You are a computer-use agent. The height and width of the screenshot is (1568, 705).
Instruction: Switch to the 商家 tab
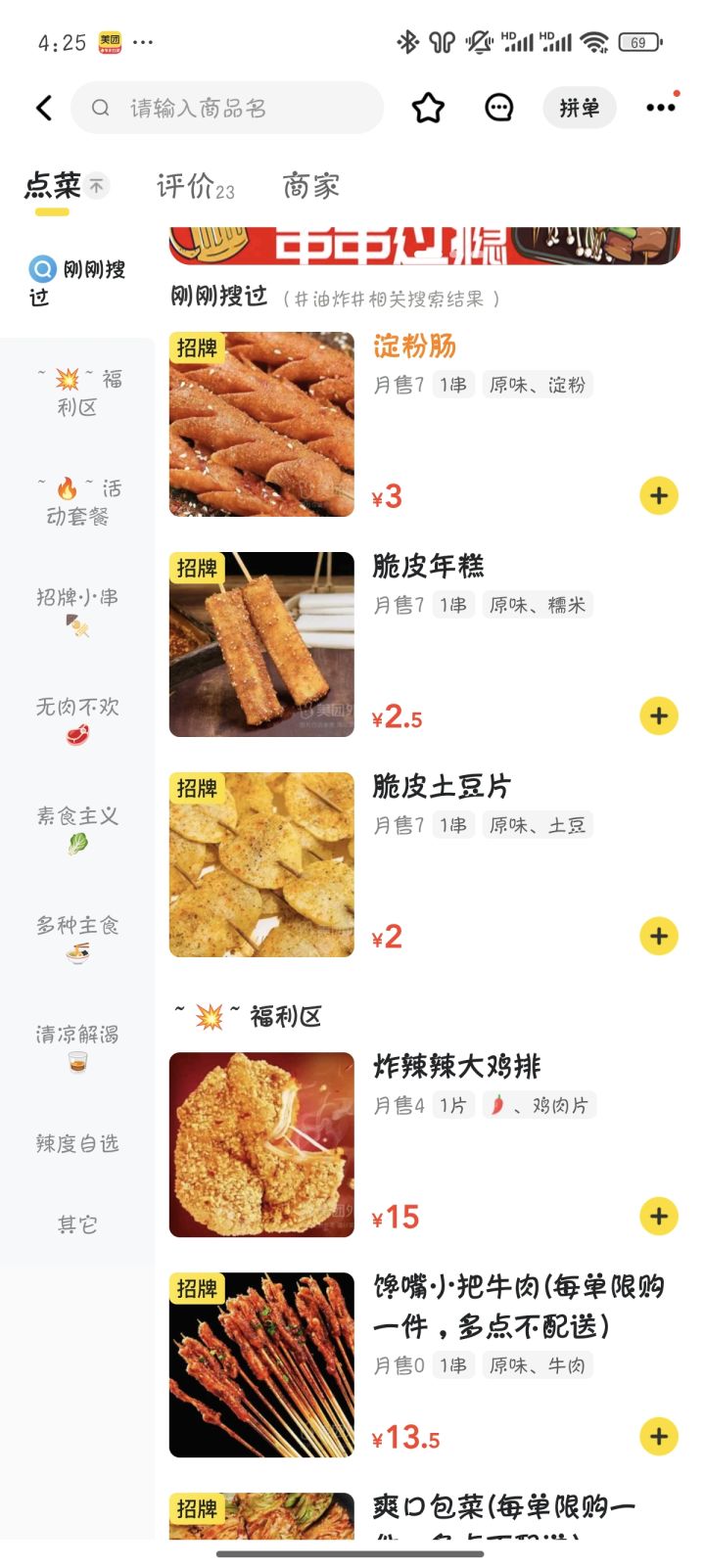(x=310, y=186)
